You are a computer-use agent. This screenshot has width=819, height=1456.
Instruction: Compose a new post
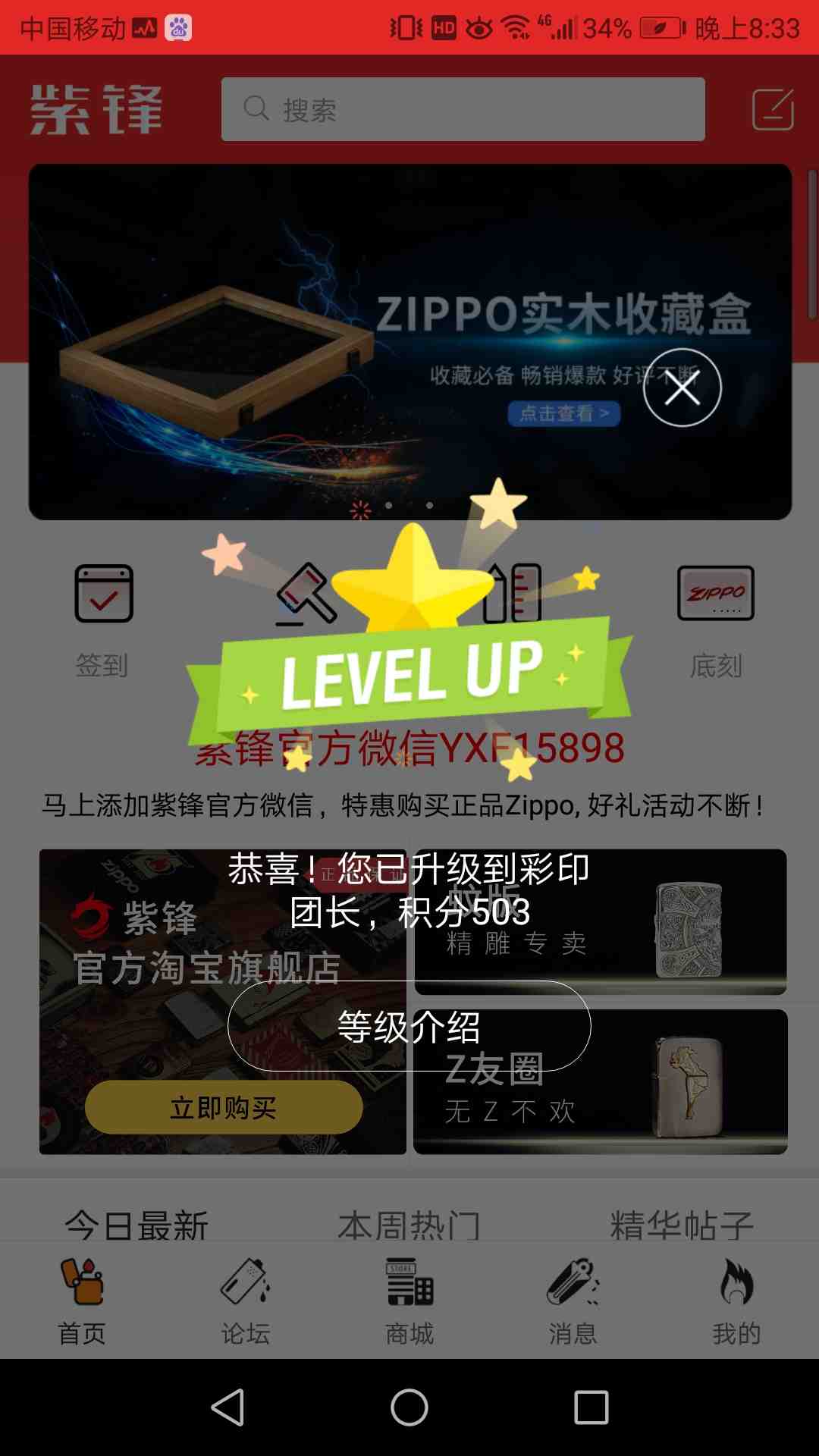772,109
